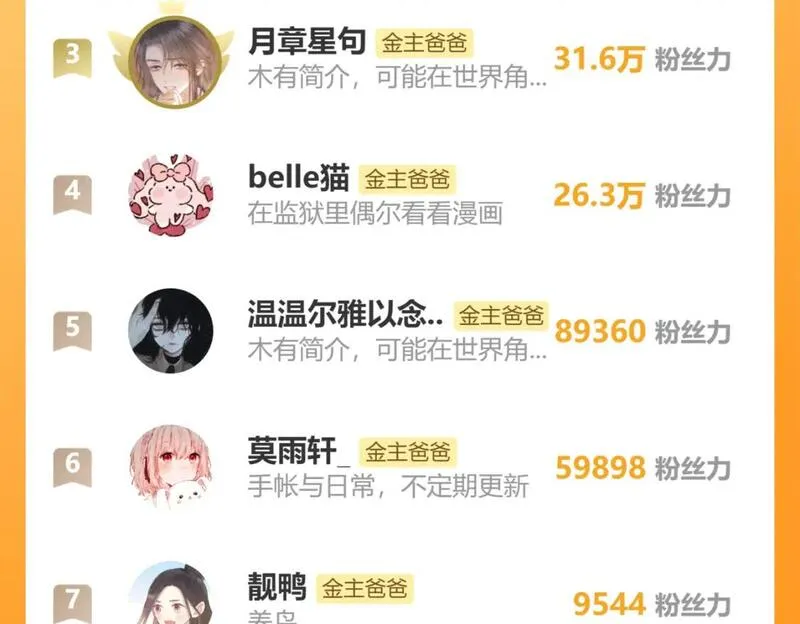Open 月章星句's profile row

[x=400, y=60]
